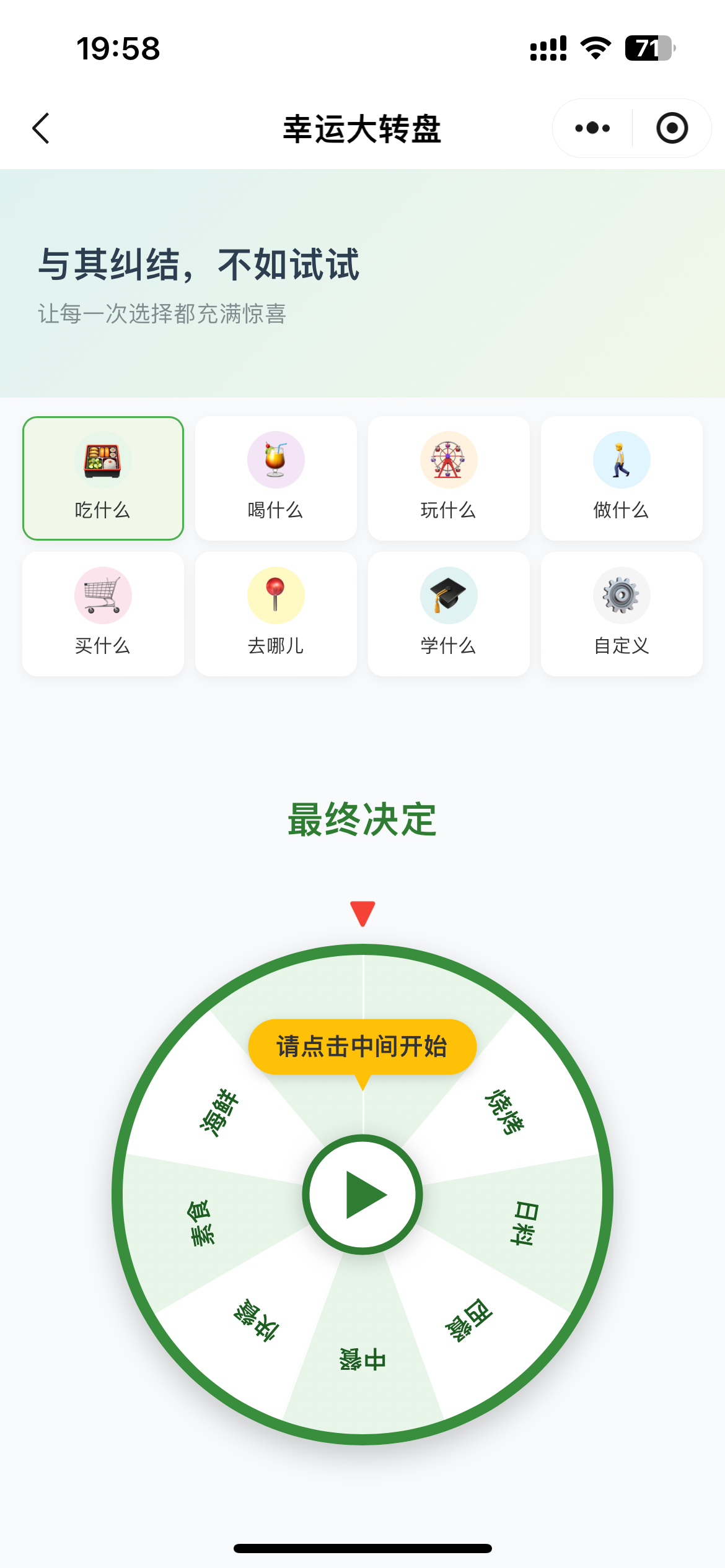Tap the 去哪儿 map pin icon

pos(275,595)
